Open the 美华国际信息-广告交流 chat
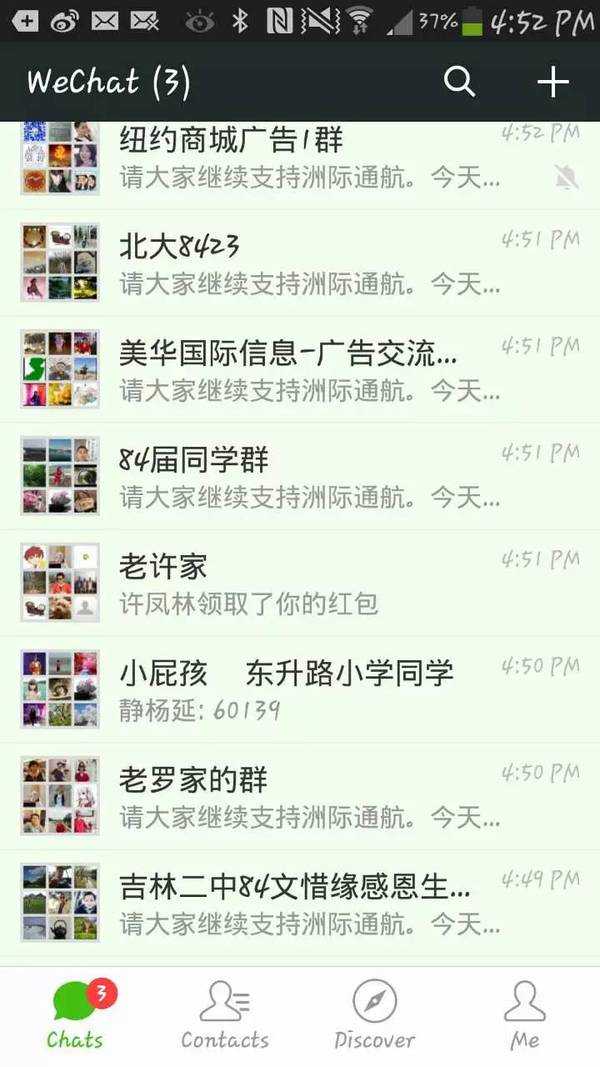600x1067 pixels. click(x=300, y=370)
